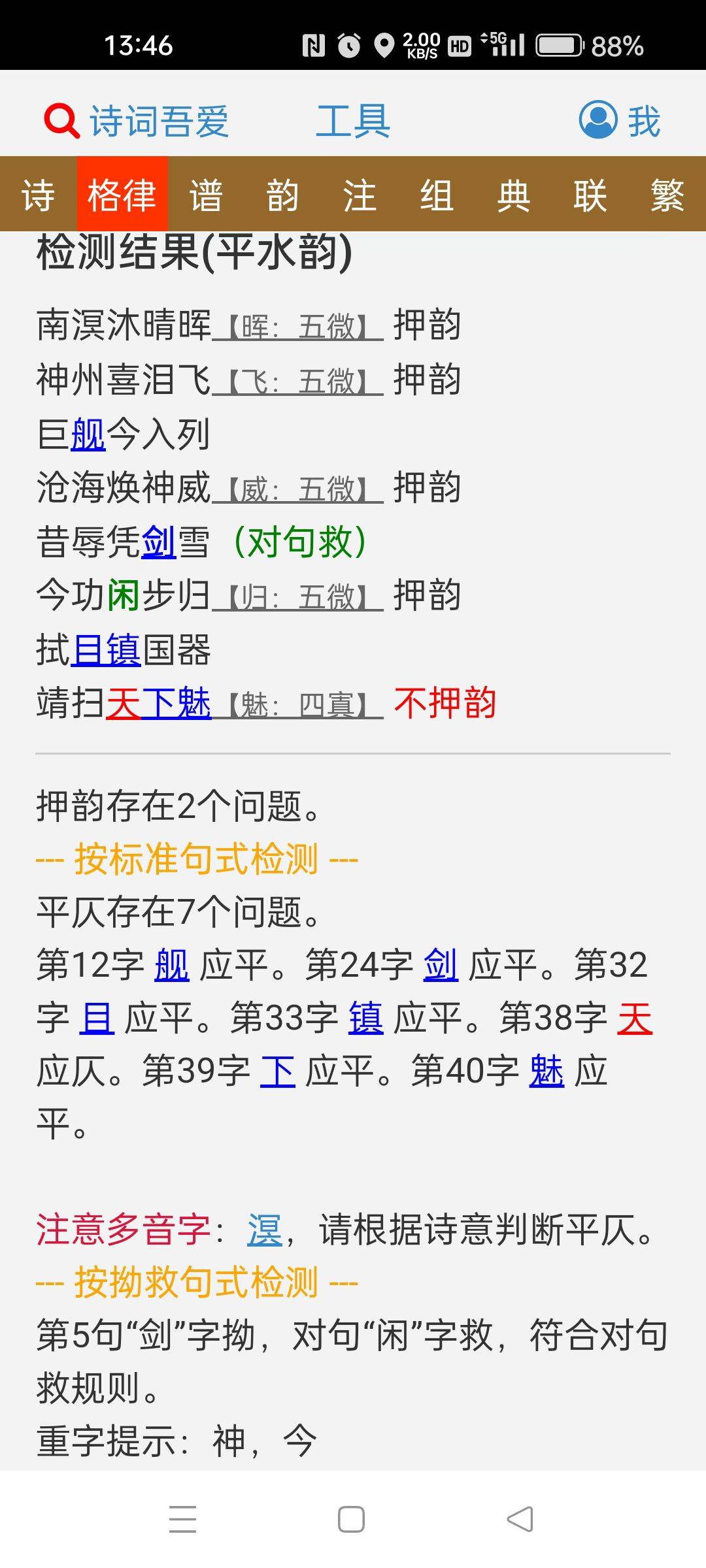Switch to the 组 tab
The width and height of the screenshot is (706, 1568).
click(x=437, y=195)
